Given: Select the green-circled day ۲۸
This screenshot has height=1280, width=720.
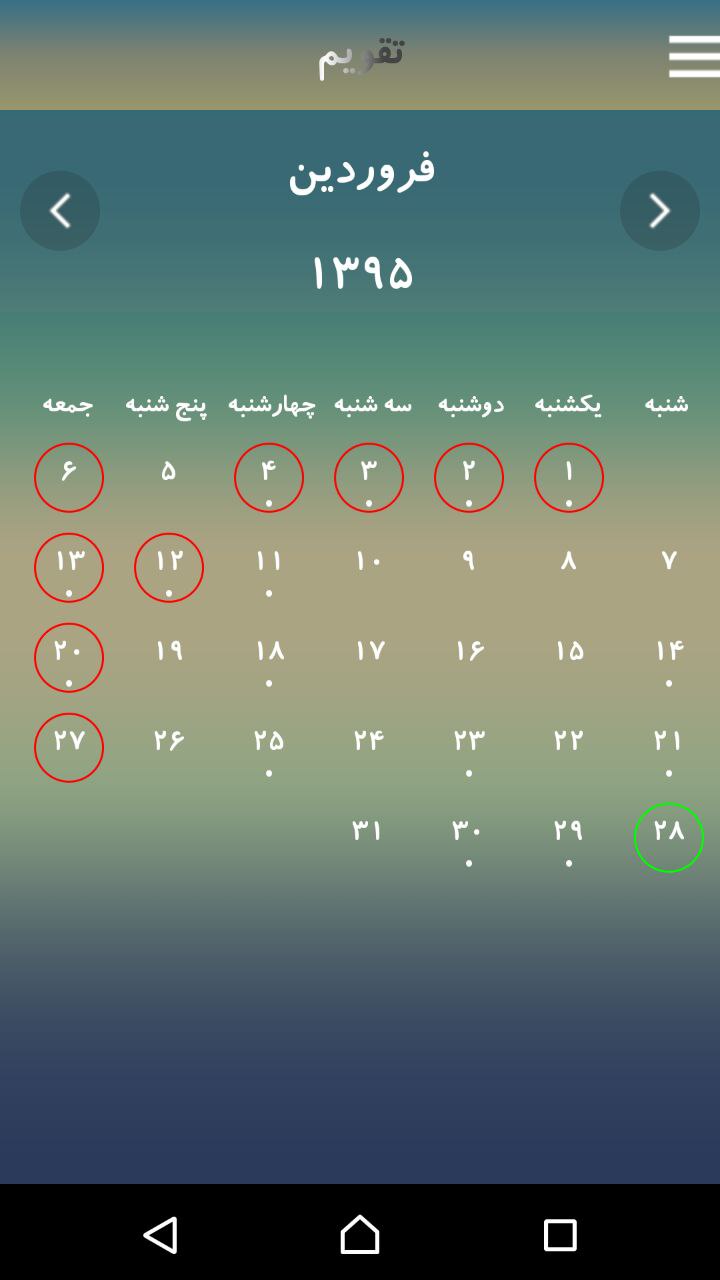Looking at the screenshot, I should click(669, 837).
